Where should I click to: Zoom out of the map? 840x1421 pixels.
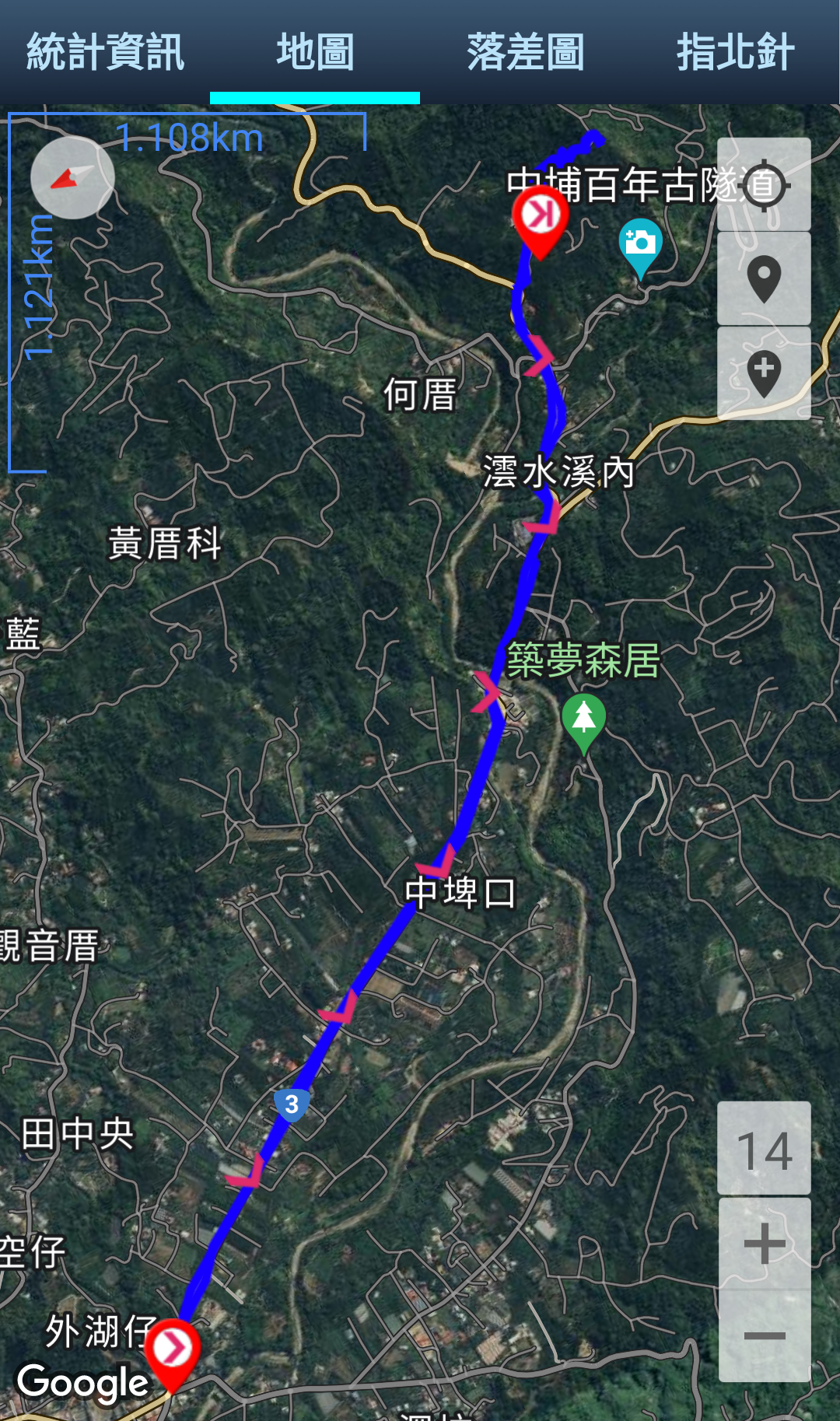tap(764, 1336)
